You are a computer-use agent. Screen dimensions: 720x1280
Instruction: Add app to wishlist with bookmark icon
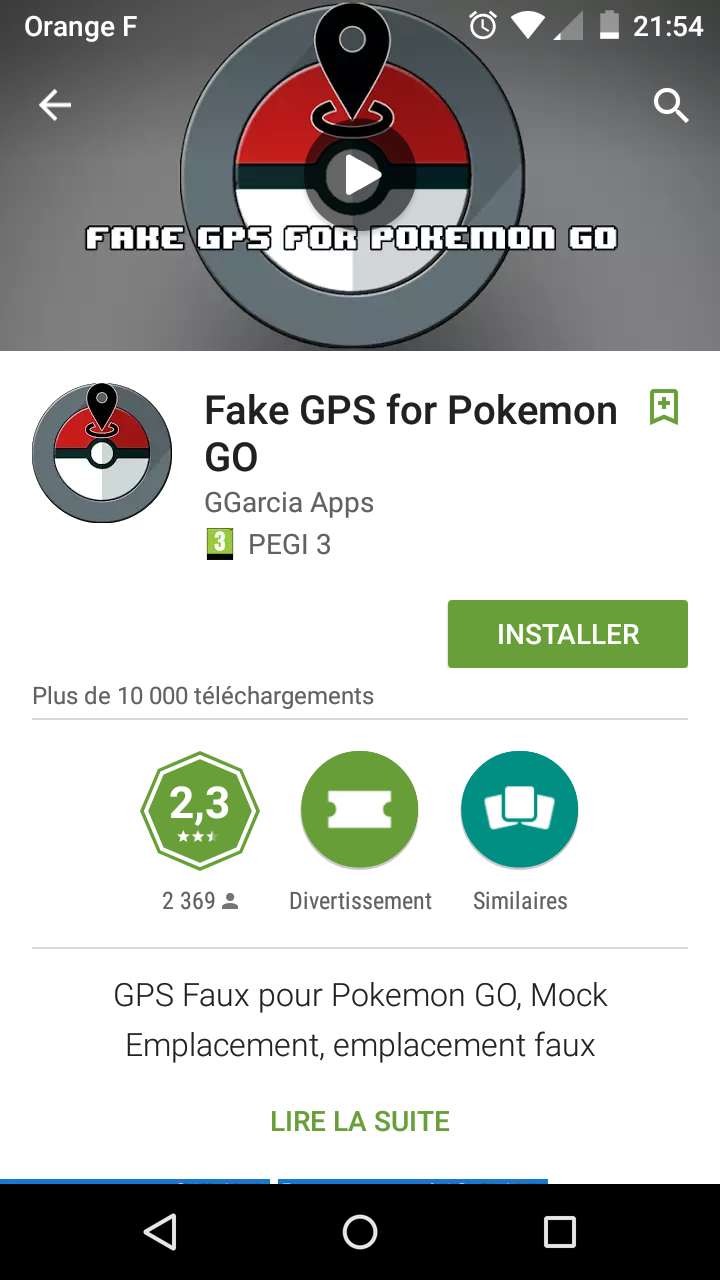[x=664, y=407]
